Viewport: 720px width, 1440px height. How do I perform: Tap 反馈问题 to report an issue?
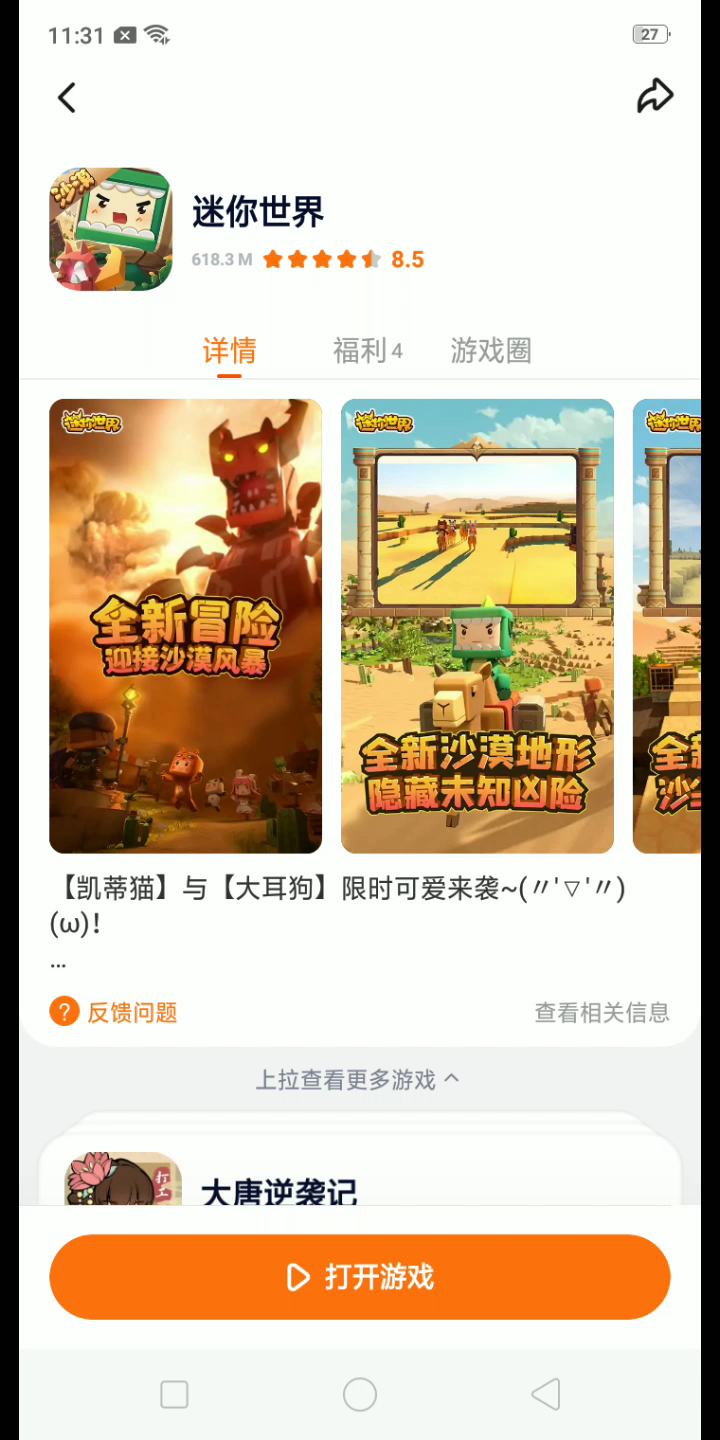(114, 1012)
